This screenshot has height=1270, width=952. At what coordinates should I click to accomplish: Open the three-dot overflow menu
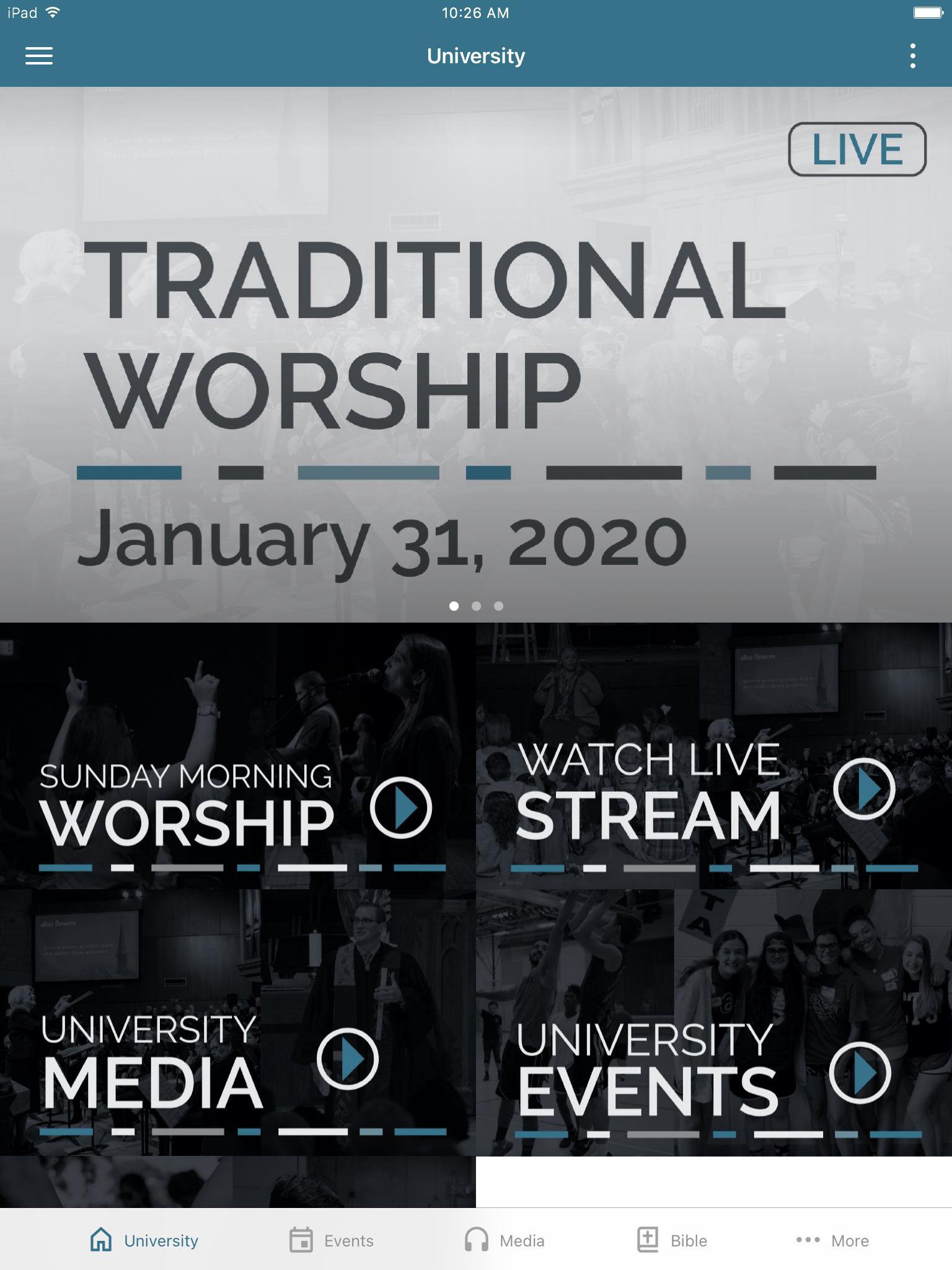pos(912,56)
